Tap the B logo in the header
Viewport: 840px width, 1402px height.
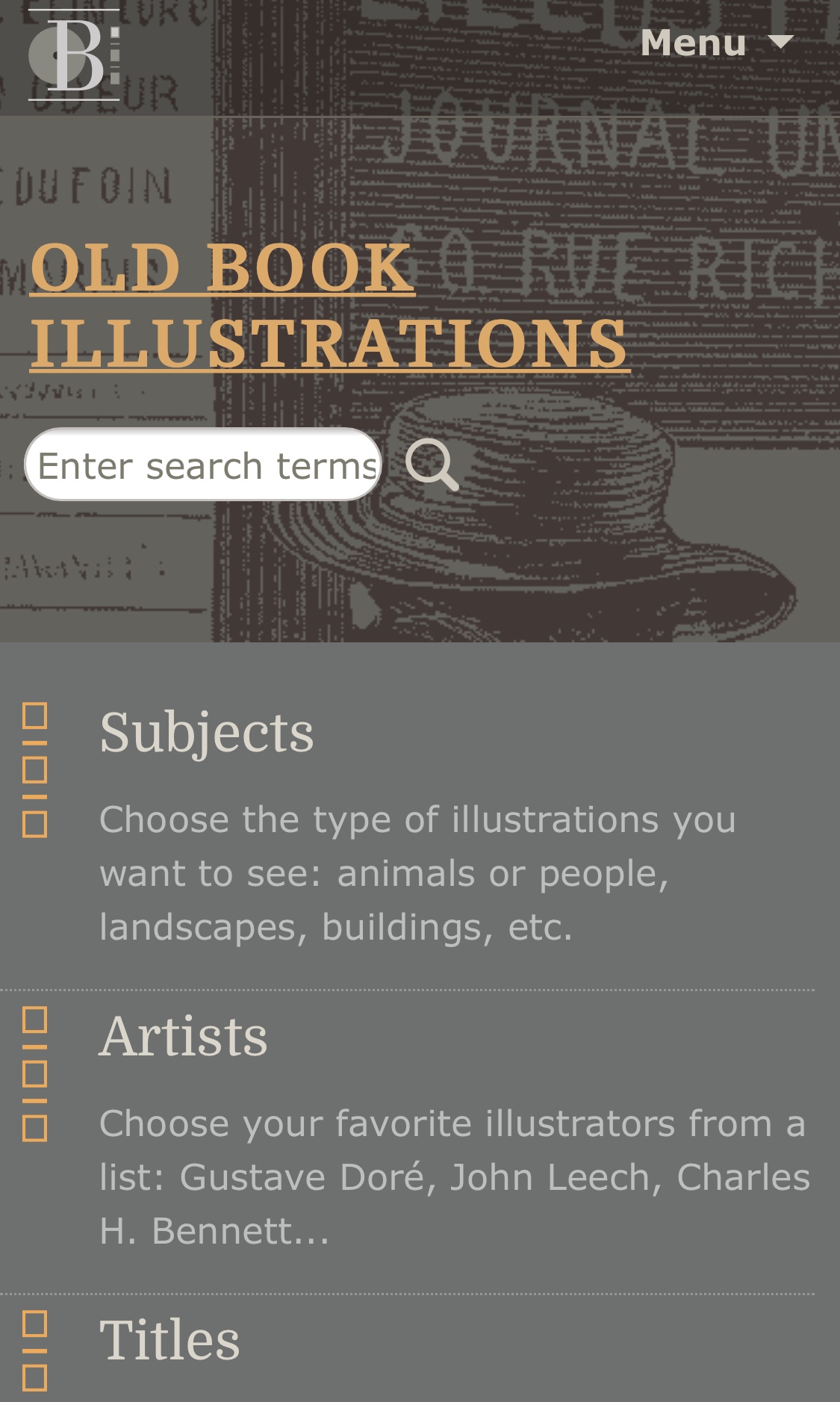73,55
